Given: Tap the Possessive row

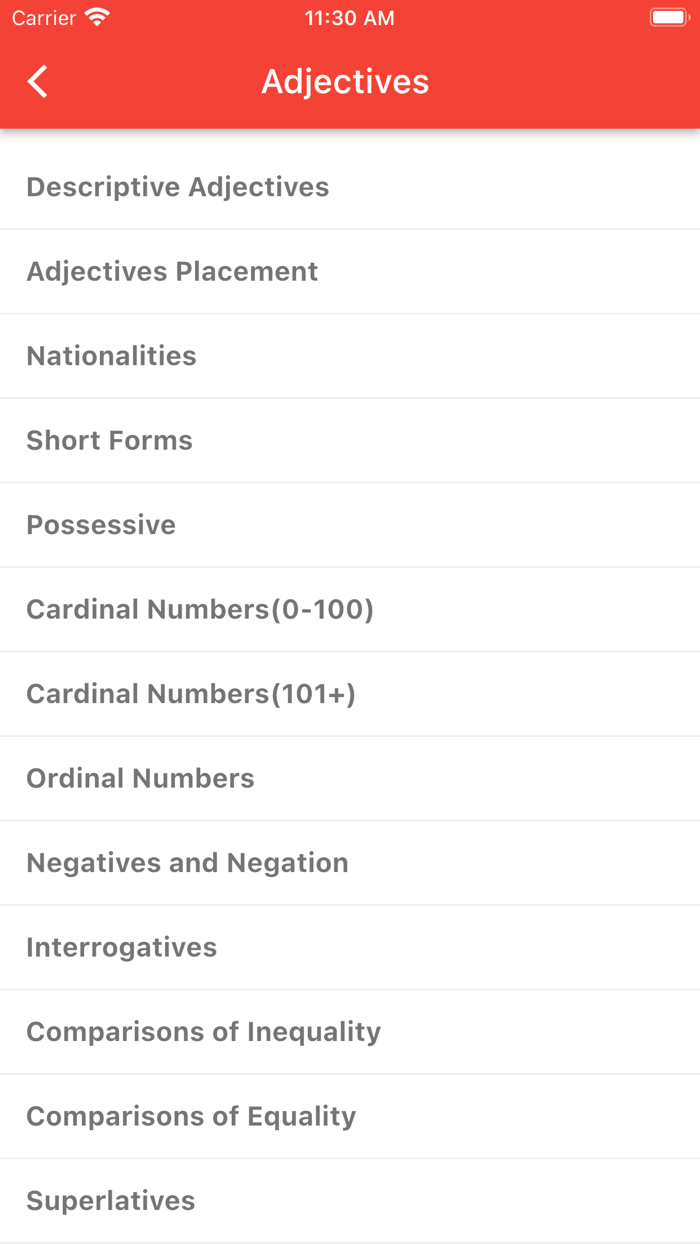Looking at the screenshot, I should (x=350, y=525).
